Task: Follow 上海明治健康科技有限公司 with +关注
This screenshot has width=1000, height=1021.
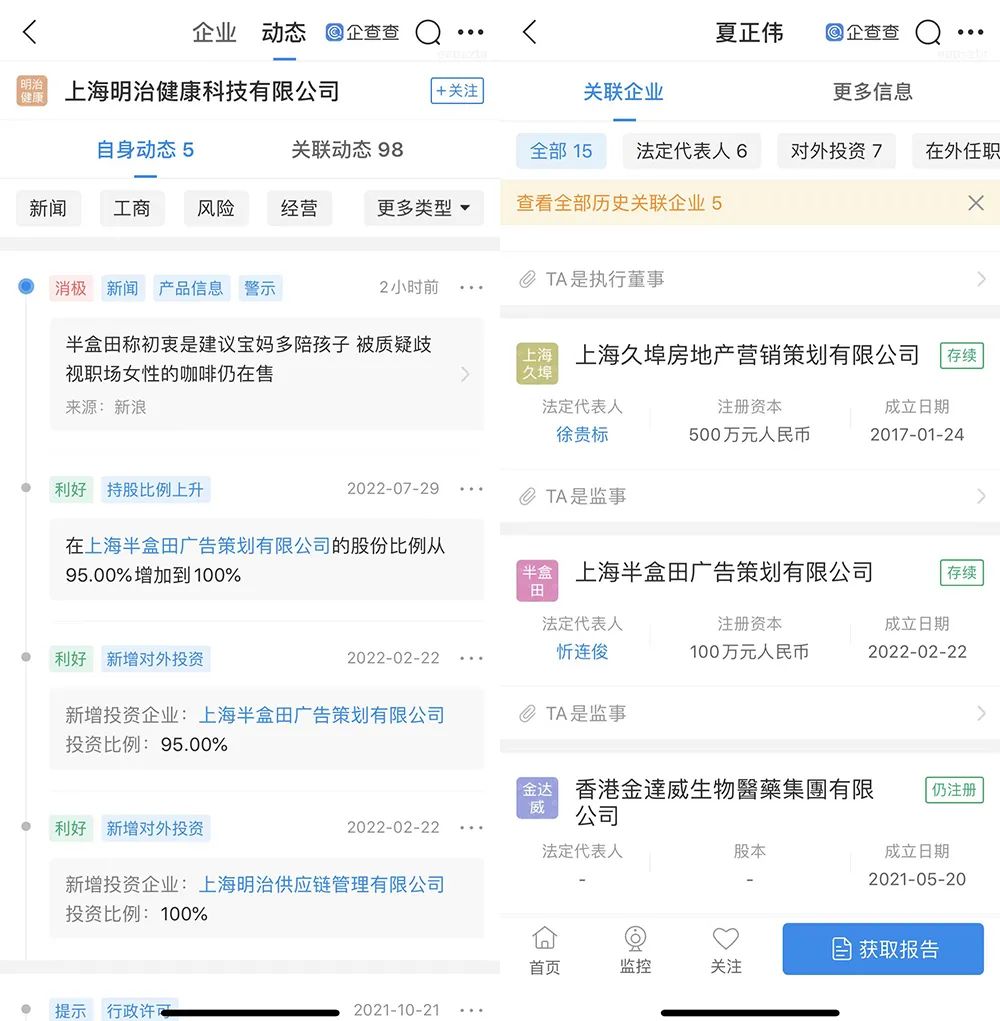Action: pyautogui.click(x=456, y=91)
